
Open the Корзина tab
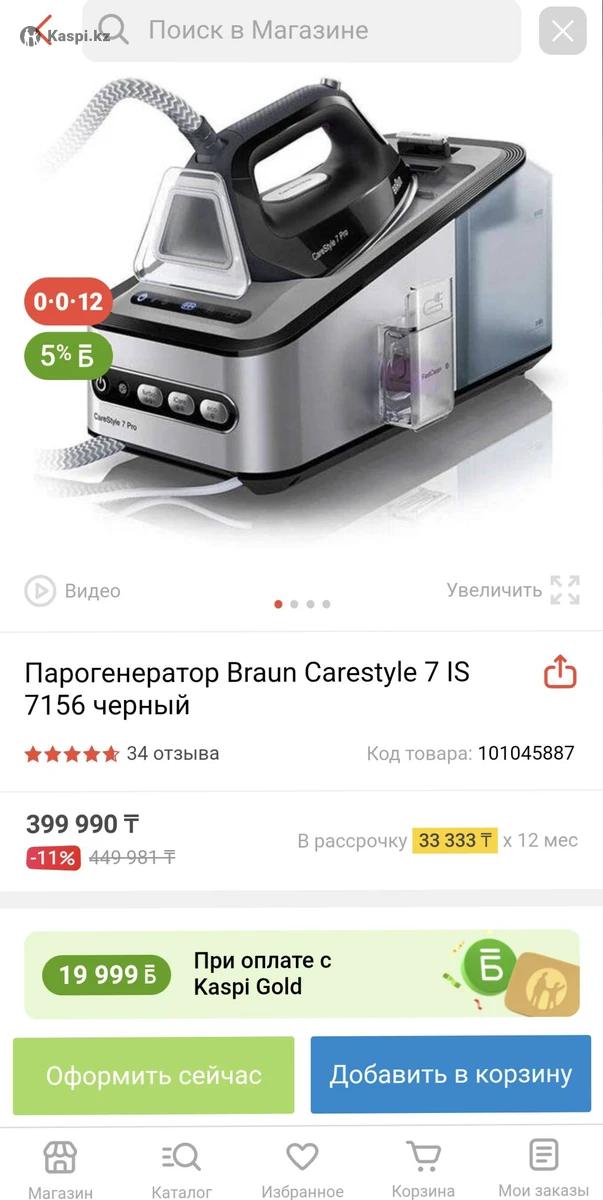(x=423, y=1167)
